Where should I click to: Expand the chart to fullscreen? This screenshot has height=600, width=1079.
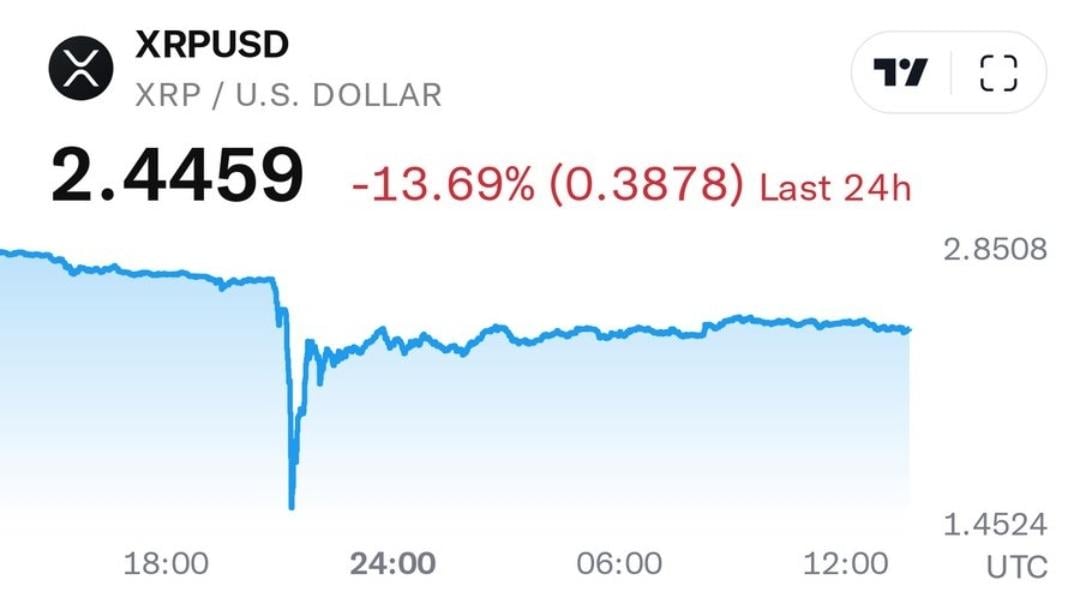[997, 72]
